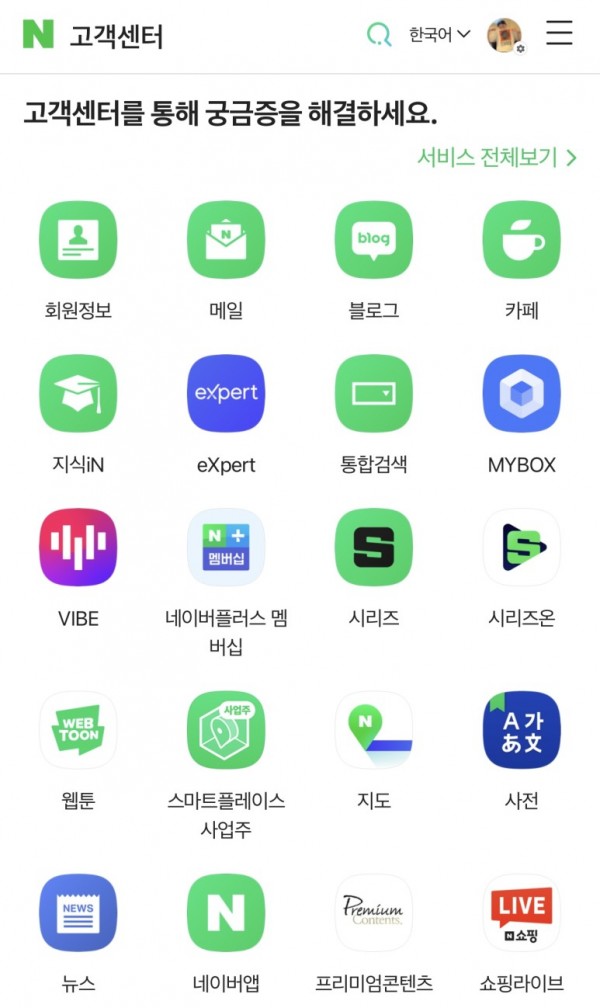Open 통합검색 support
The height and width of the screenshot is (1008, 600).
(374, 394)
